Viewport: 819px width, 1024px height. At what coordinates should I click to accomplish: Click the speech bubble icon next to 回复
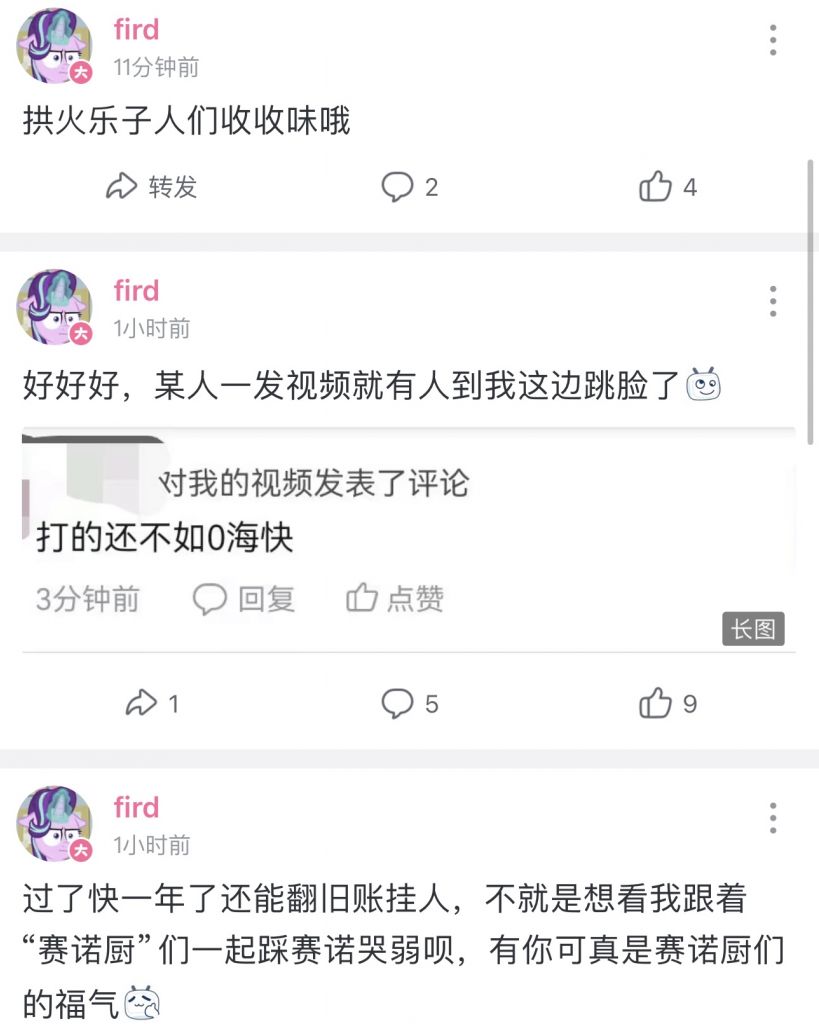pyautogui.click(x=207, y=599)
